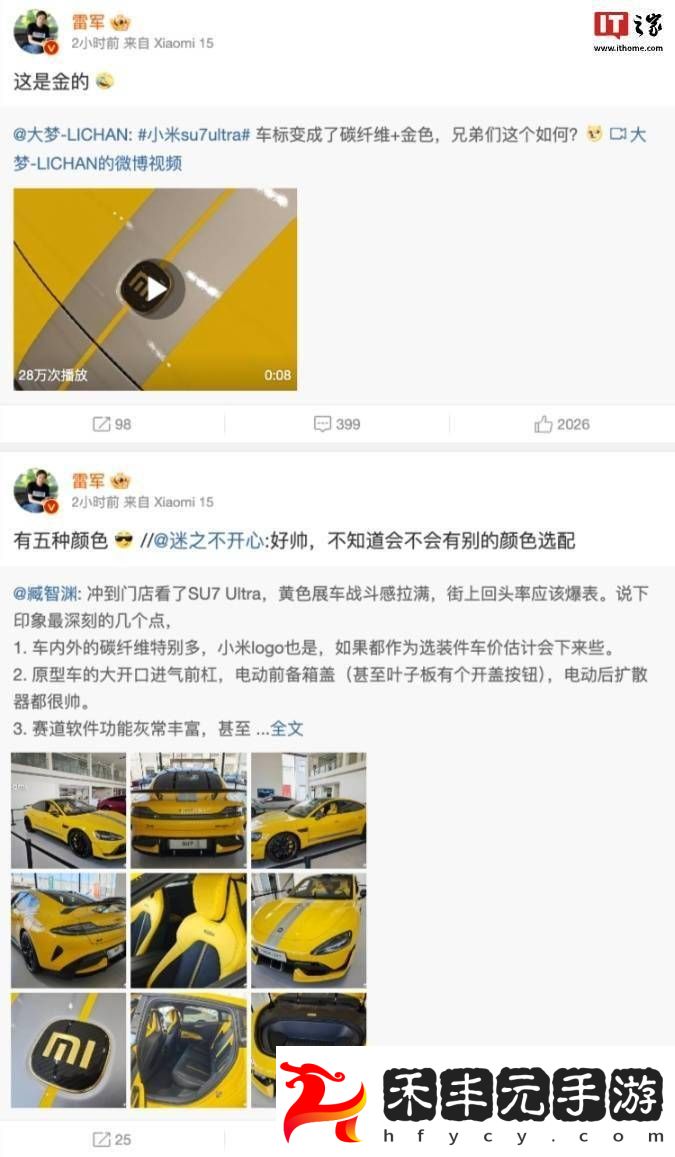This screenshot has height=1157, width=675.
Task: Play the yellow car logo video
Action: [x=155, y=289]
